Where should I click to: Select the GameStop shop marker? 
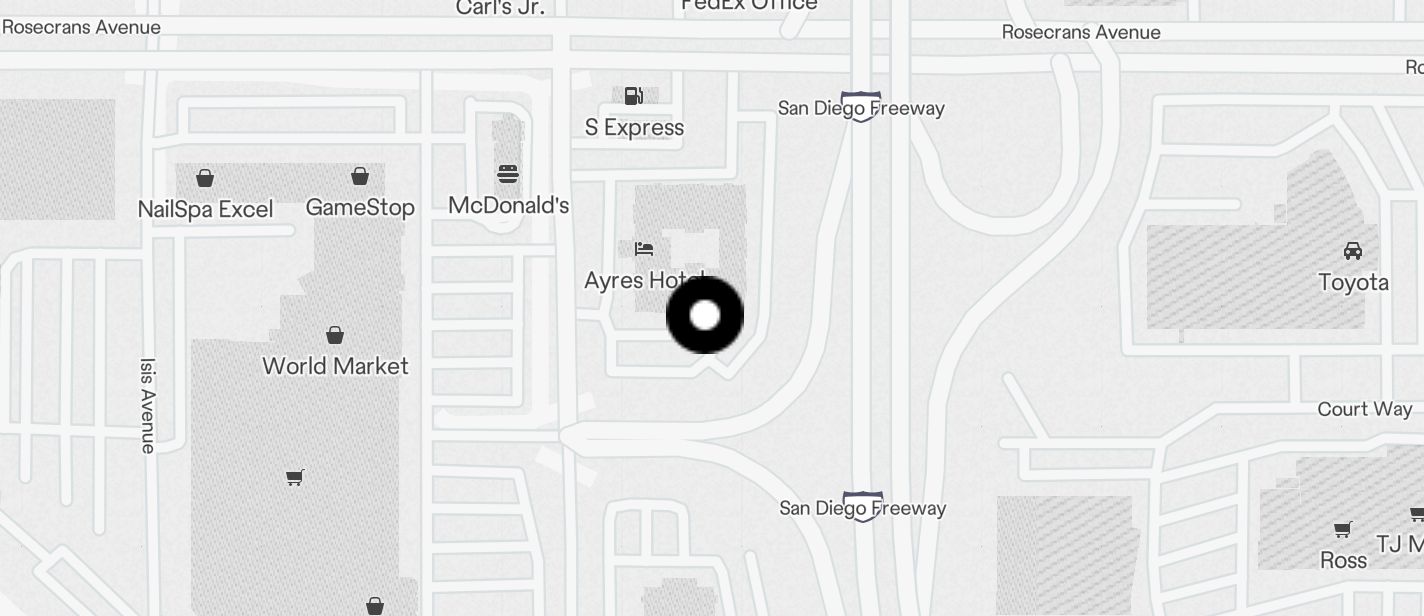(360, 177)
